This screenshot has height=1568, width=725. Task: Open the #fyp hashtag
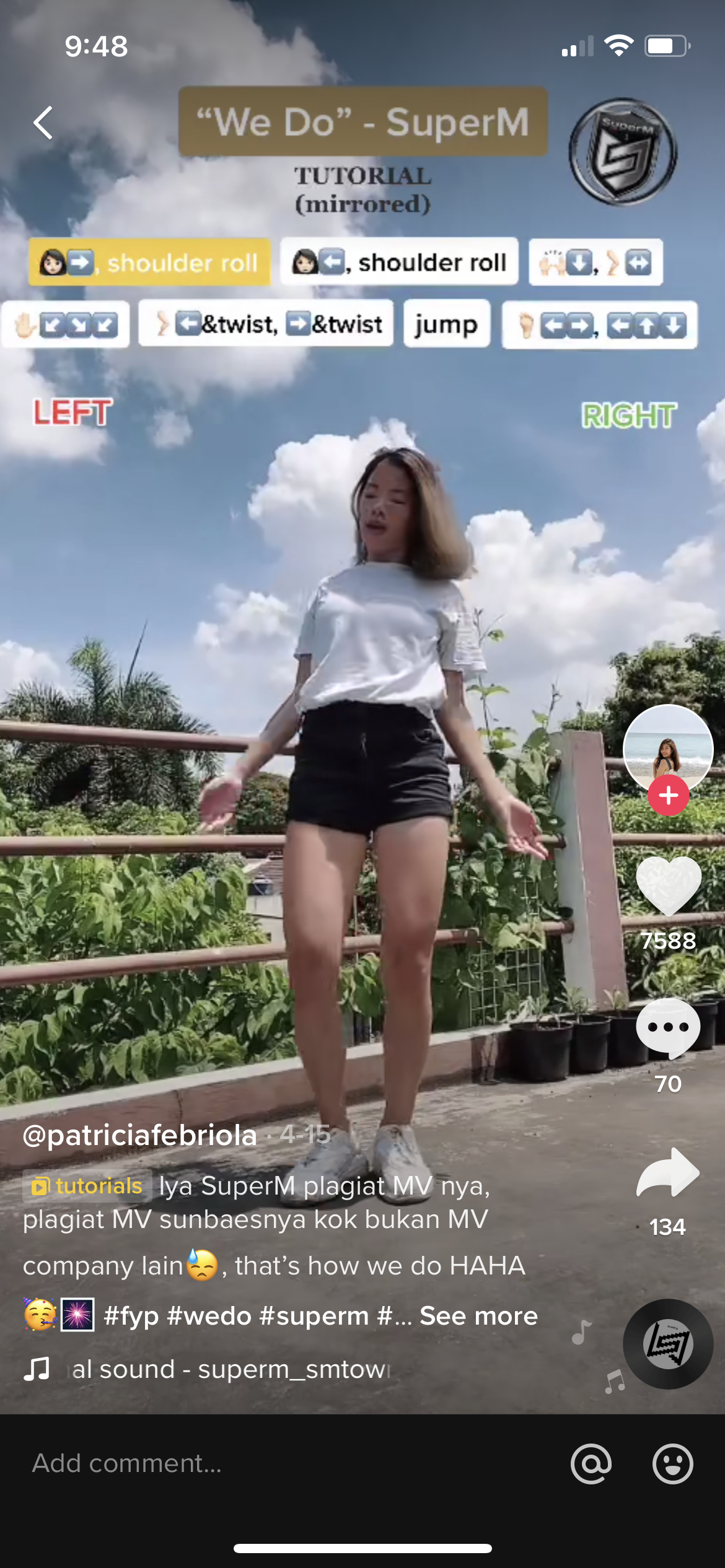coord(131,1315)
